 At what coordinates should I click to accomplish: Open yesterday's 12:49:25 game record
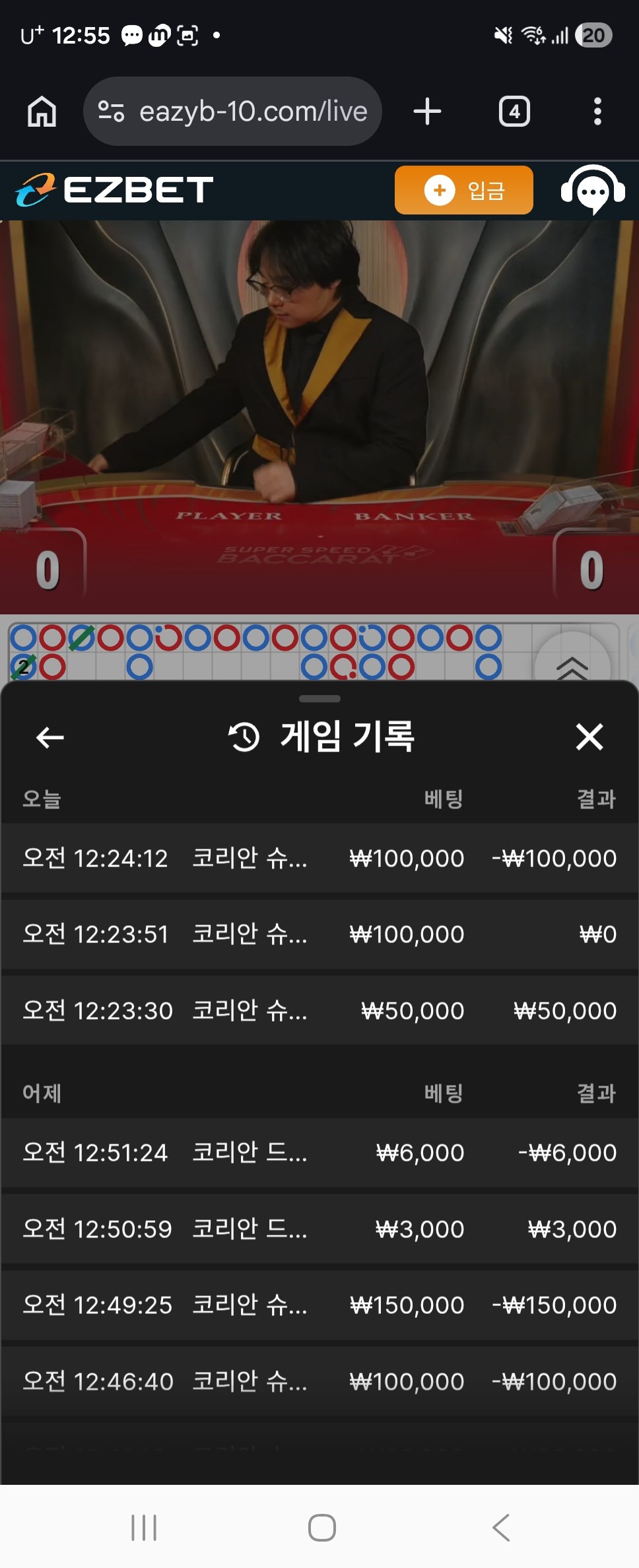319,1305
